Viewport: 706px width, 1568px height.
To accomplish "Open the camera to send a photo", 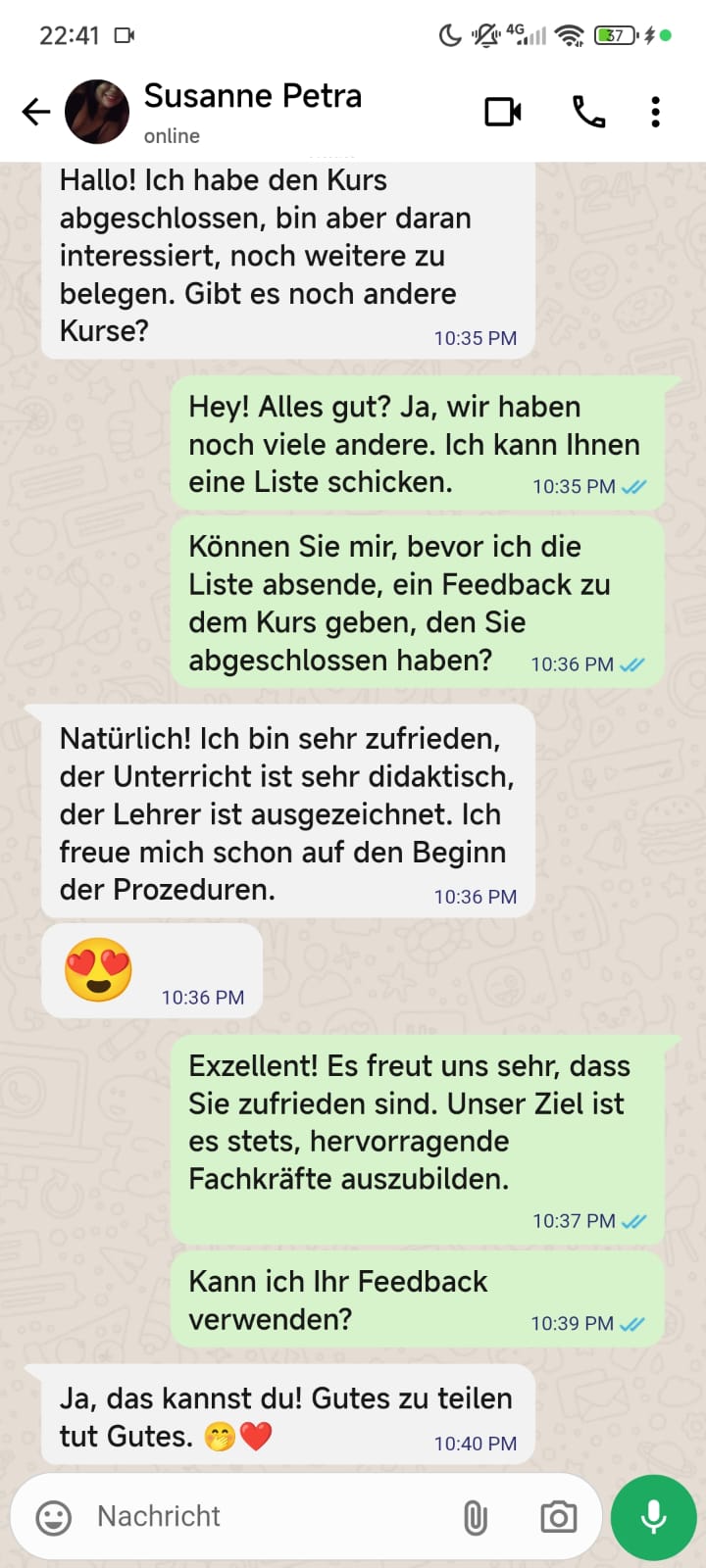I will pos(558,1517).
